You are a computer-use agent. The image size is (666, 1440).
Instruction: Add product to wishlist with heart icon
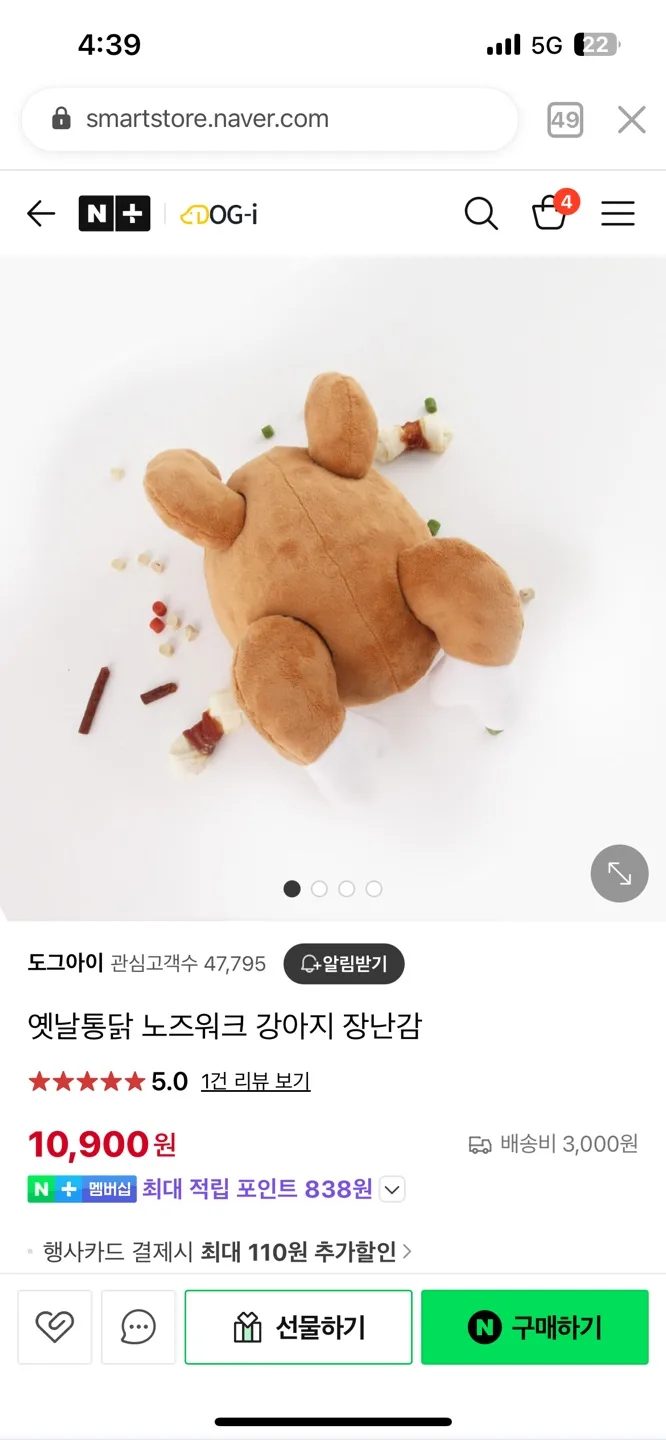pos(55,1327)
